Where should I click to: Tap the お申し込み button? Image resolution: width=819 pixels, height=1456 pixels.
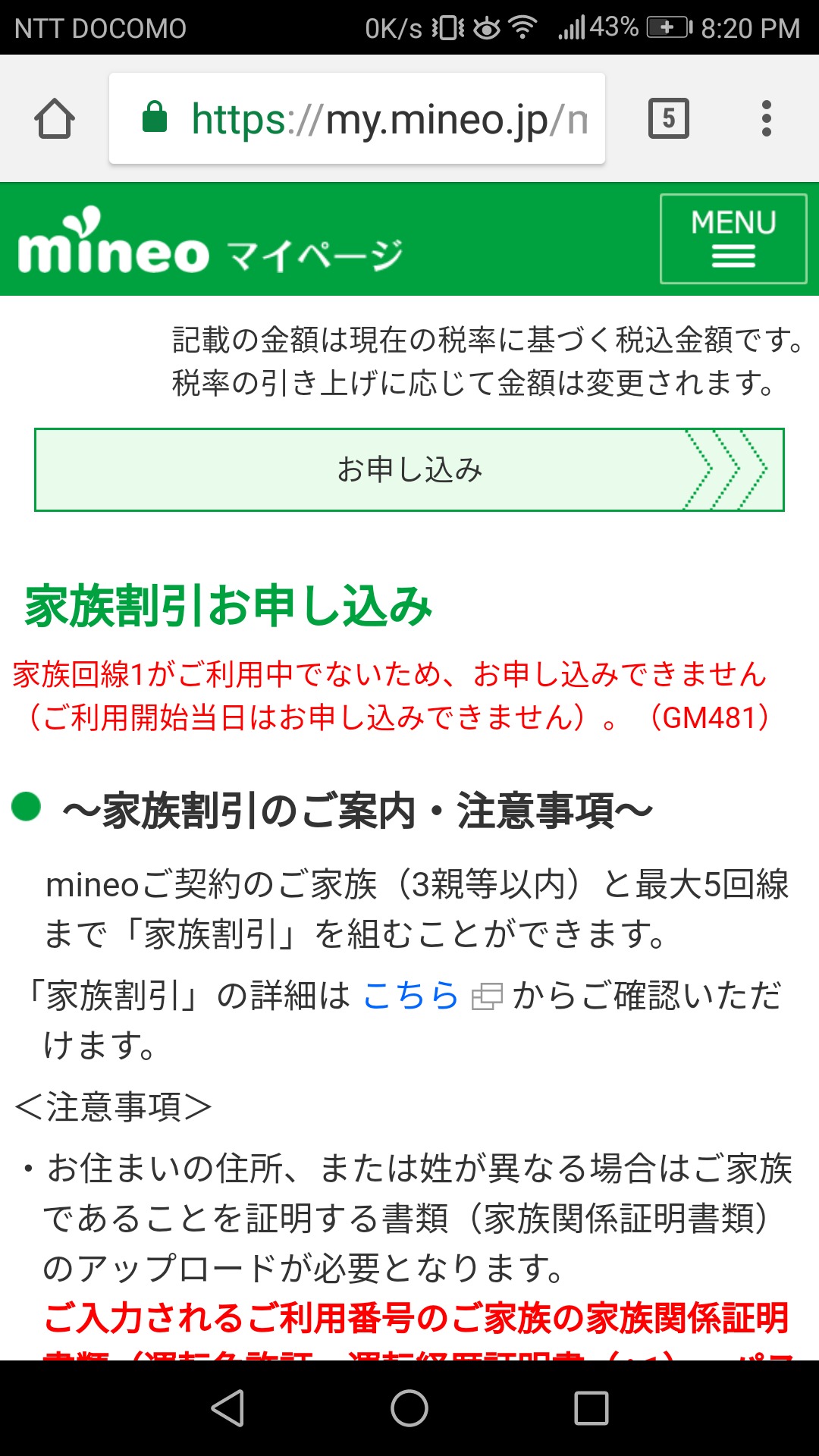[409, 469]
